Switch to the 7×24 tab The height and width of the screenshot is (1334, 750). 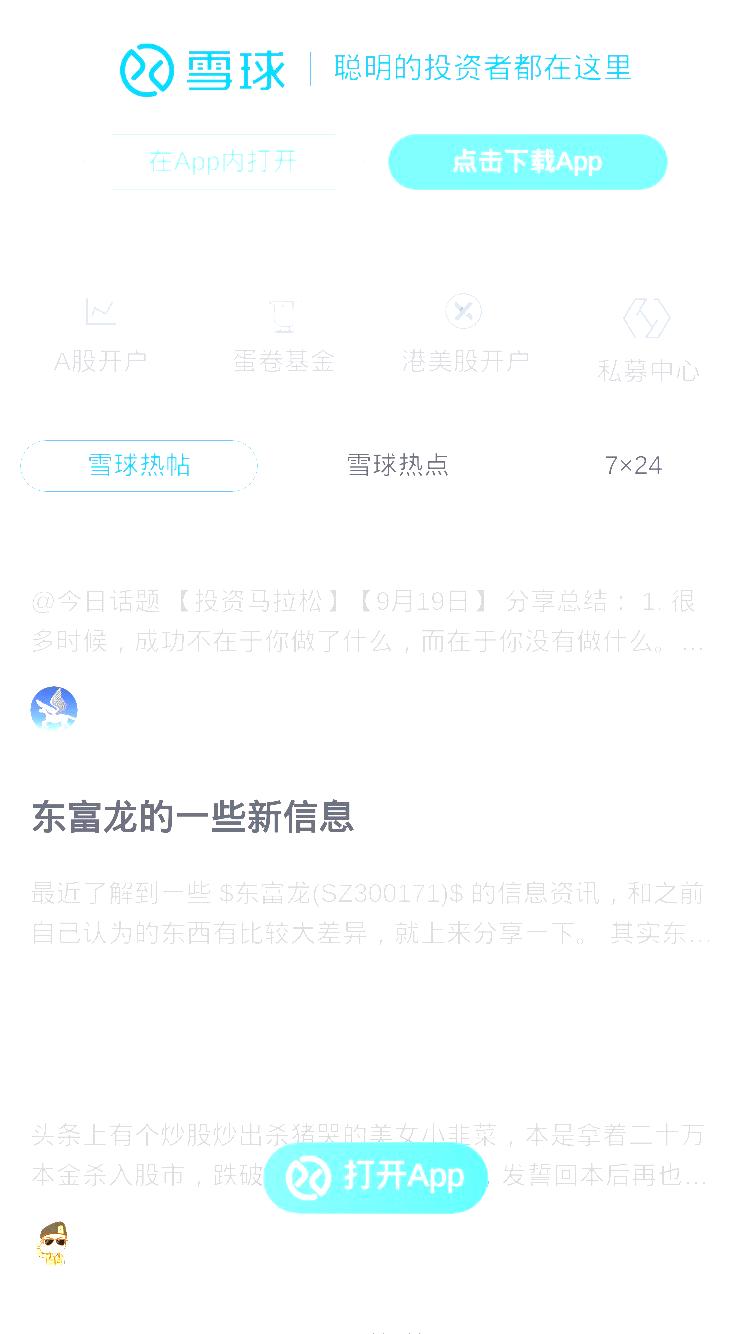633,466
